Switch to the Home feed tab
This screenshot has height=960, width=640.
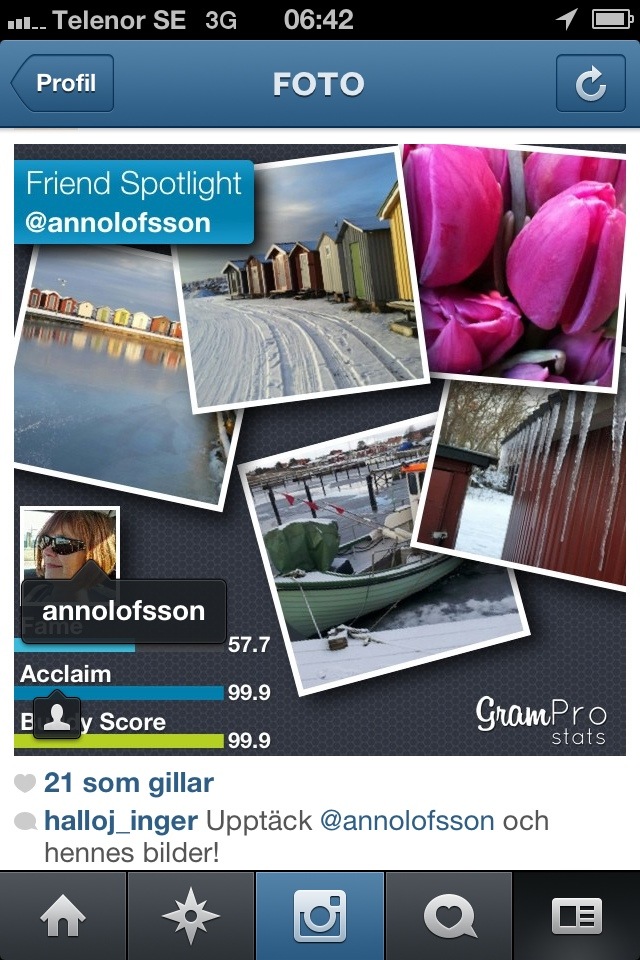63,916
